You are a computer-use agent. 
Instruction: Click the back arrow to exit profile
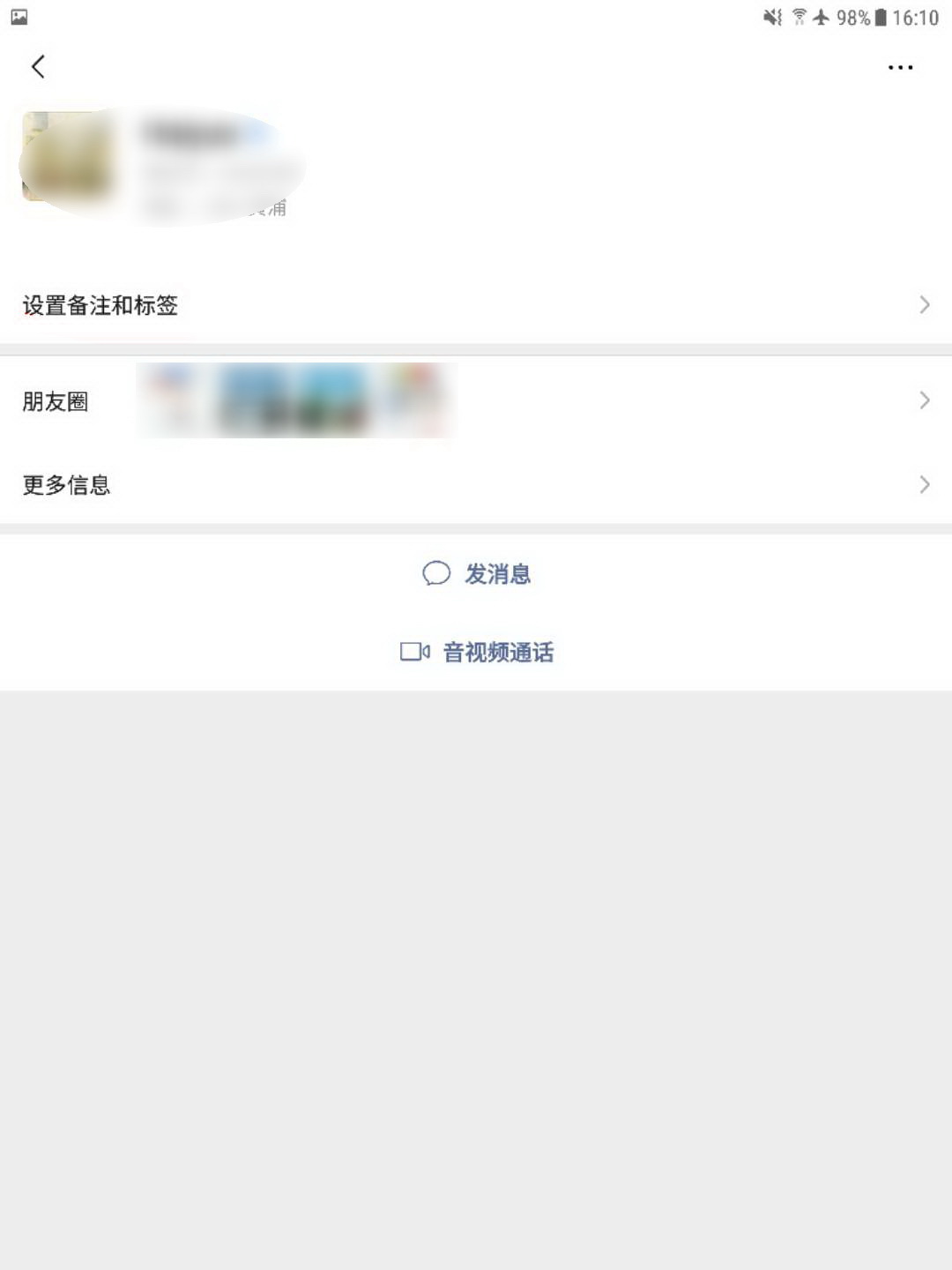point(39,66)
